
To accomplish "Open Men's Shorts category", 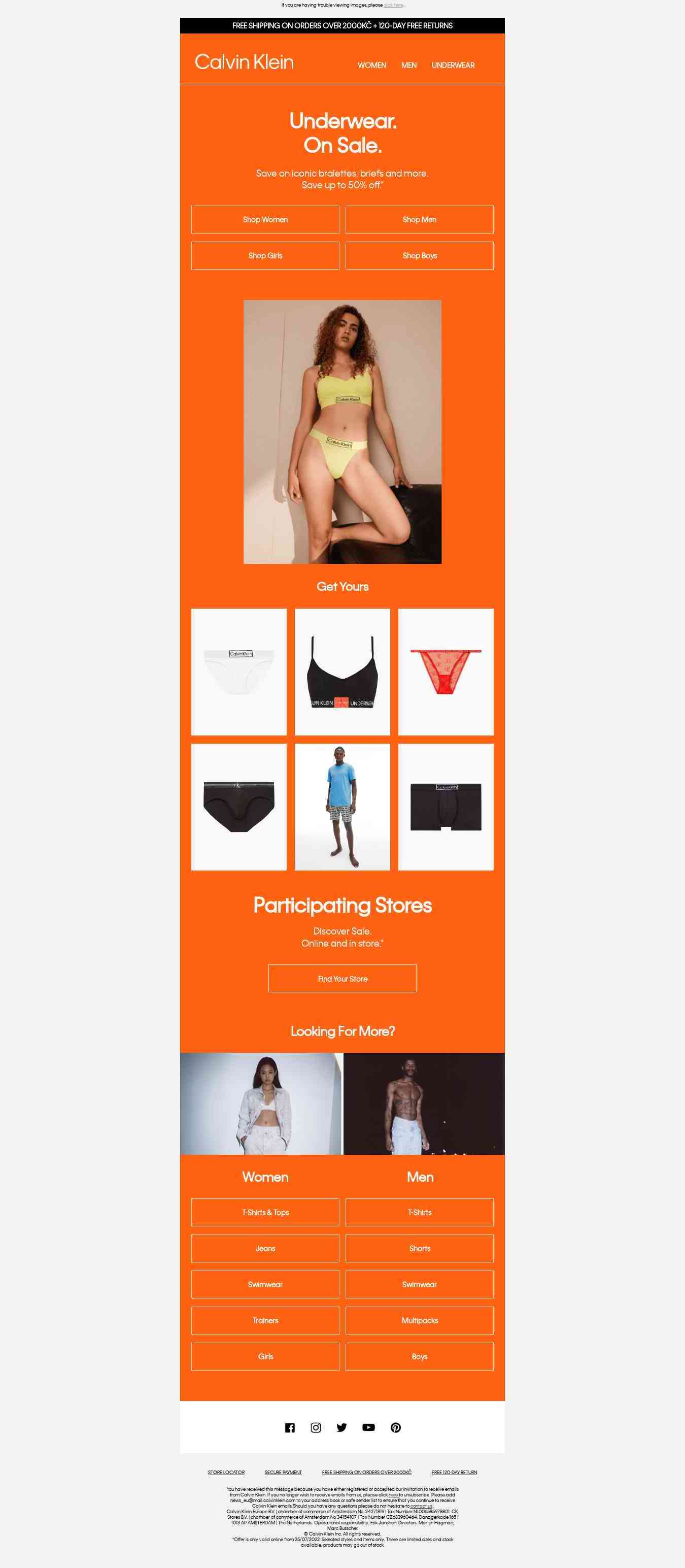I will 419,1248.
